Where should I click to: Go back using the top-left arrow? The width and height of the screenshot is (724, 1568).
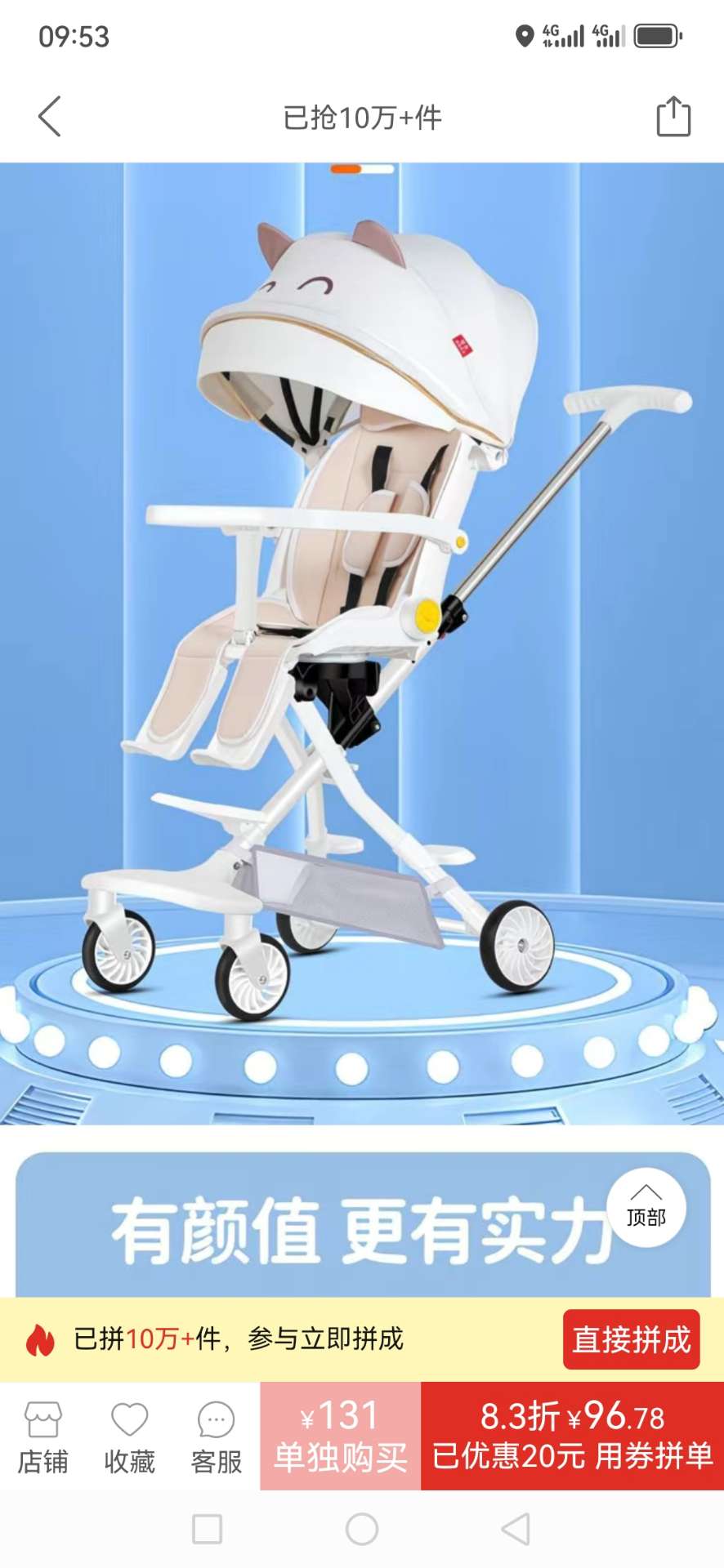(50, 117)
